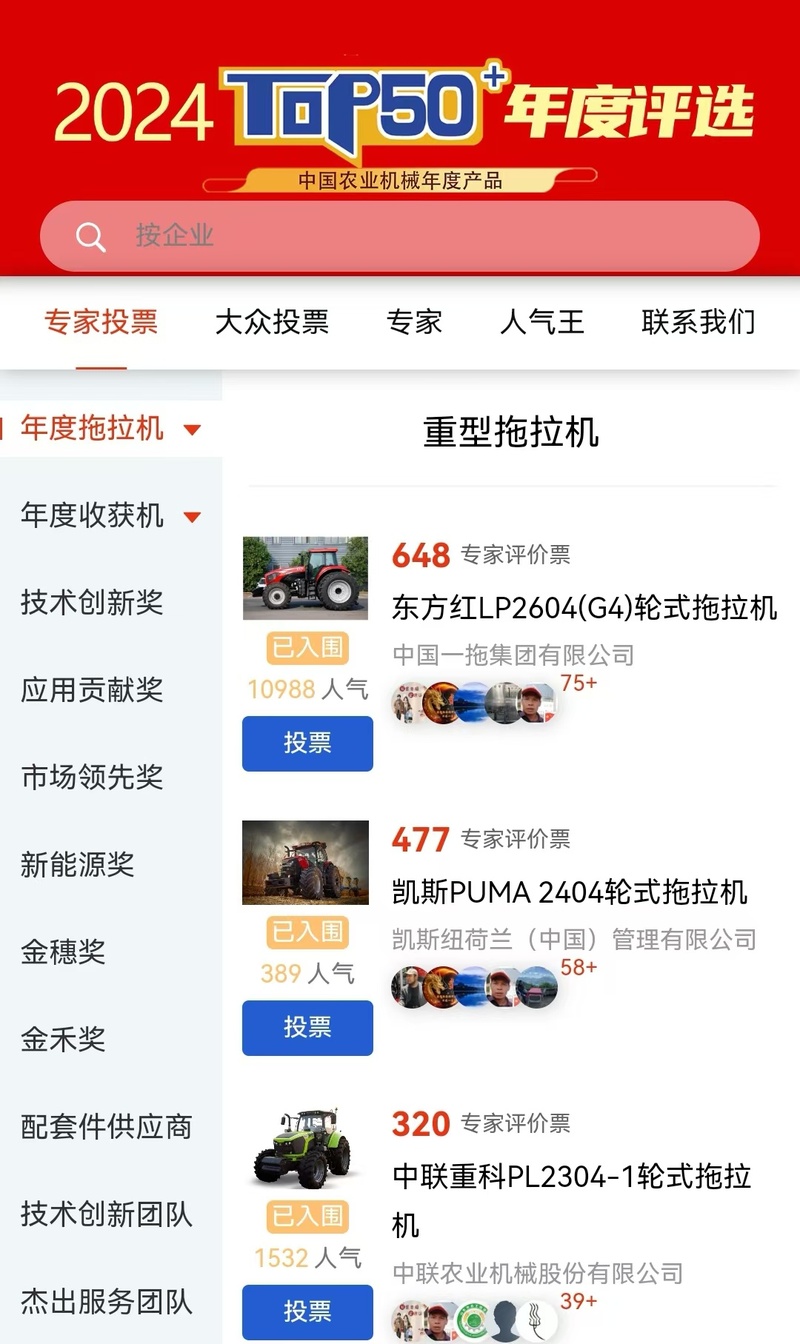Viewport: 800px width, 1344px height.
Task: Expand the 年度收获机 category
Action: [x=110, y=516]
